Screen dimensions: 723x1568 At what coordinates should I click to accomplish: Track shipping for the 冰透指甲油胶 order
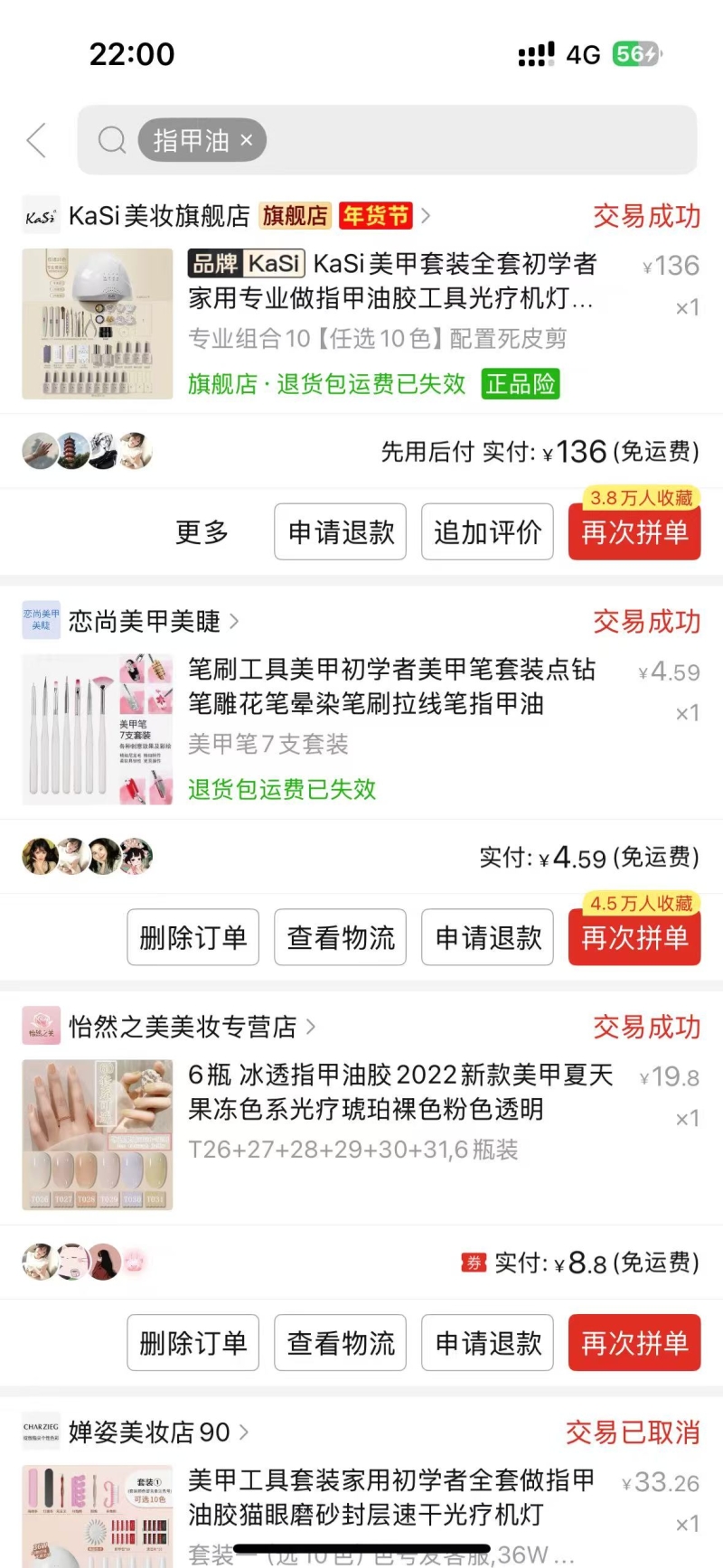pos(341,1344)
